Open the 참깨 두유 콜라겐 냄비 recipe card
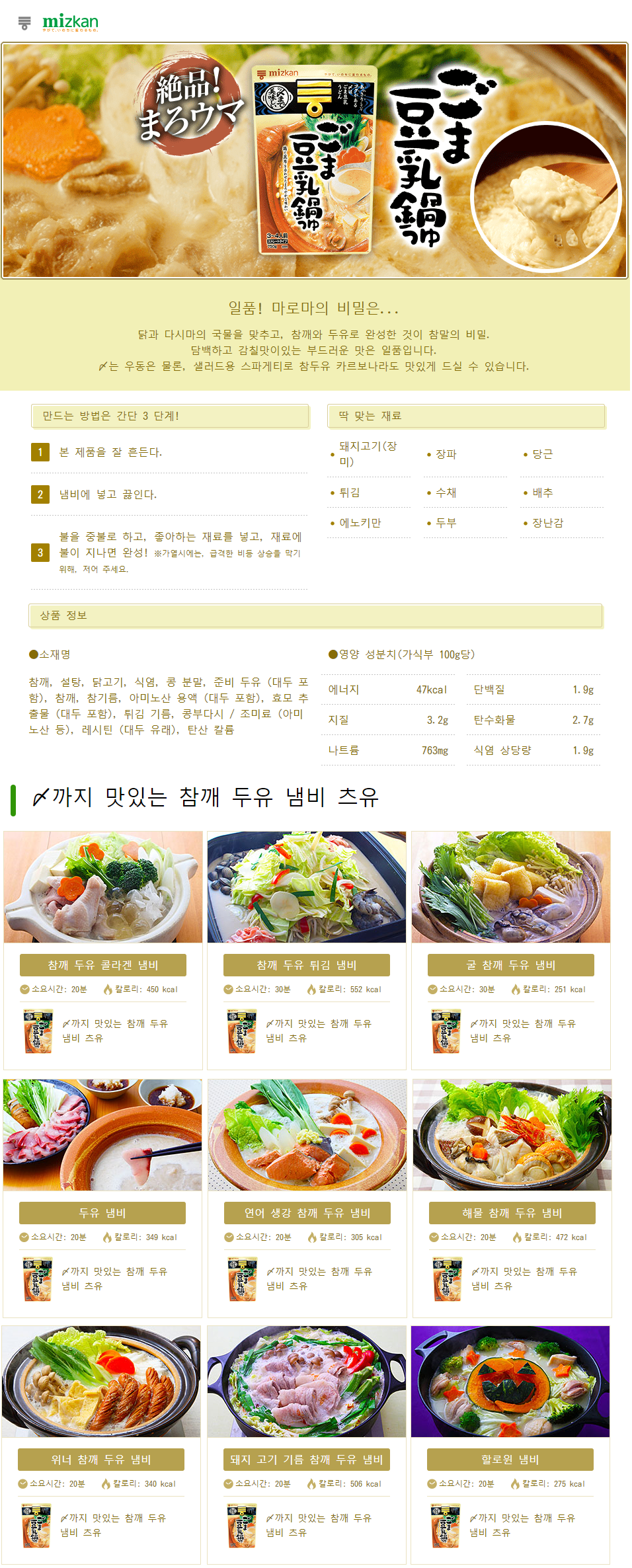 102,965
